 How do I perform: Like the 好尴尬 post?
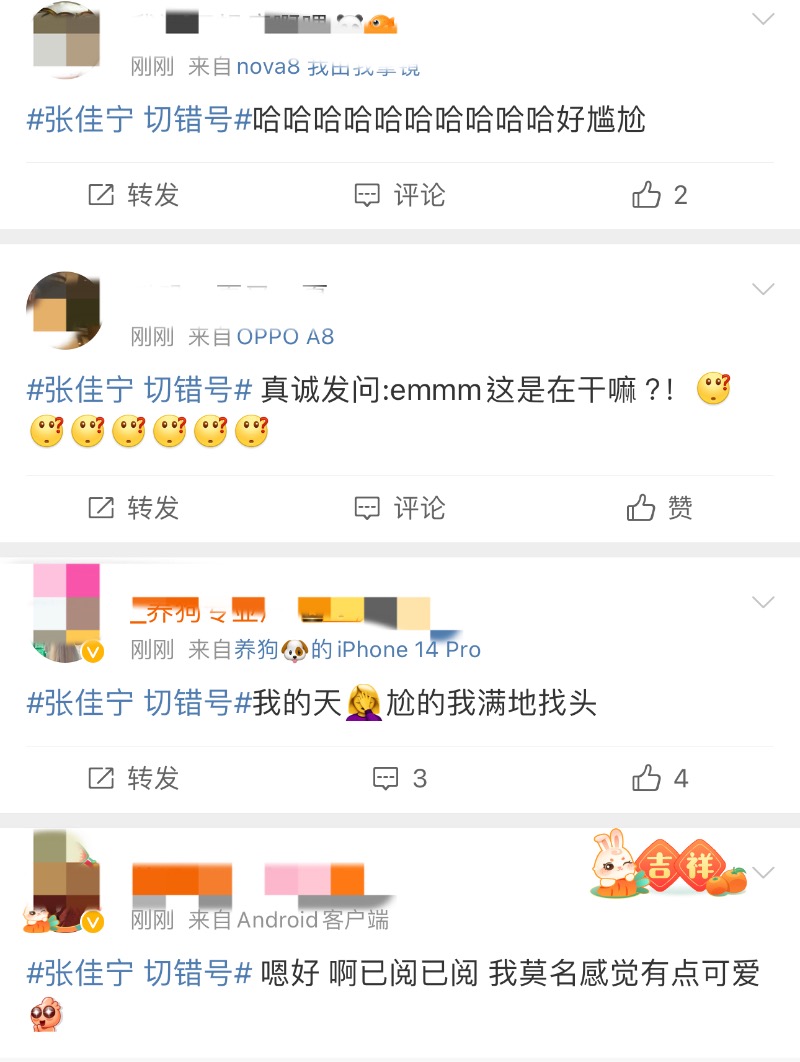click(659, 195)
